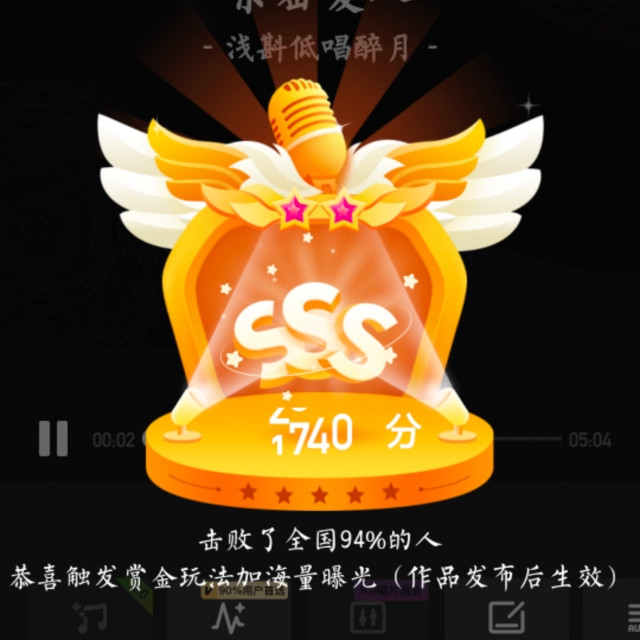Image resolution: width=640 pixels, height=640 pixels.
Task: Open the mixer sliders tool
Action: coord(368,618)
